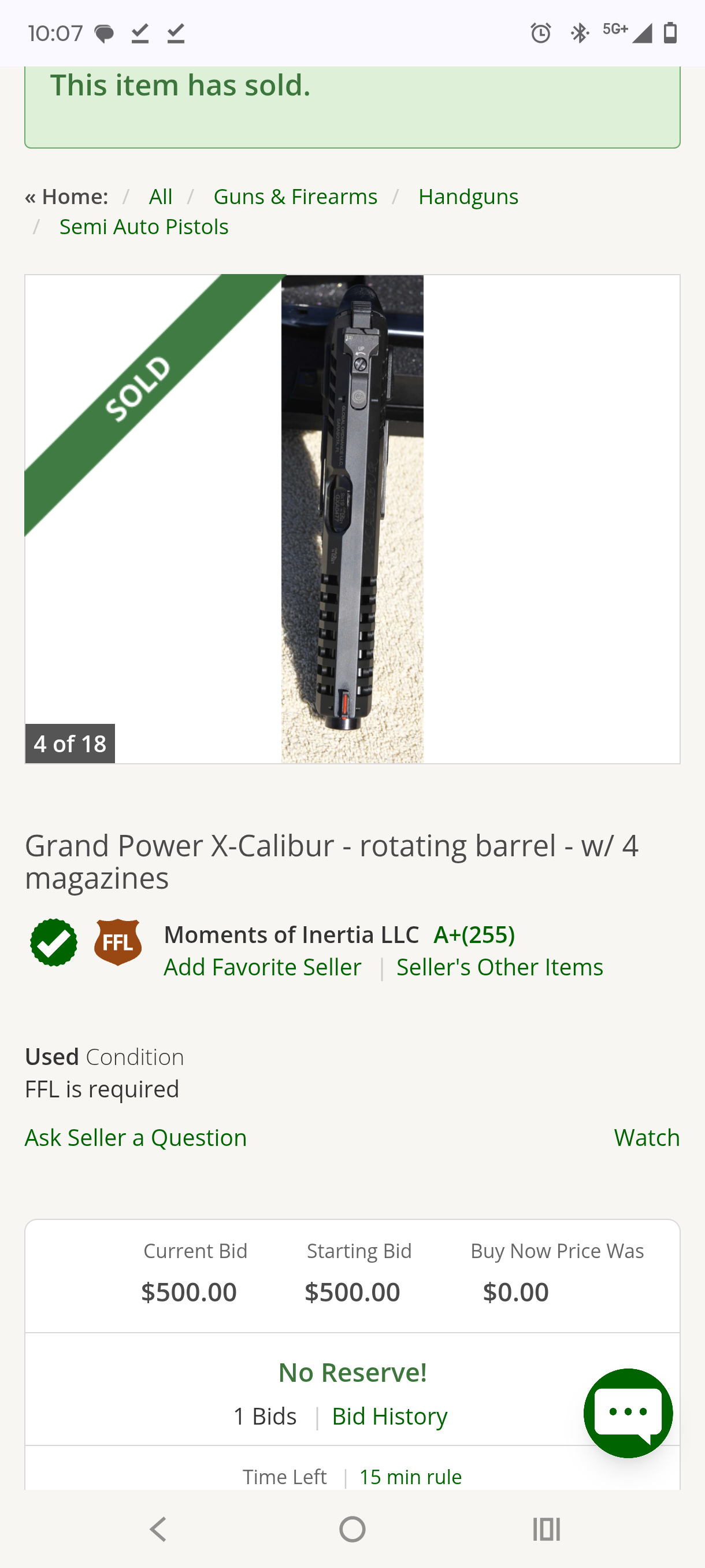Image resolution: width=705 pixels, height=1568 pixels.
Task: Open the Handguns breadcrumb
Action: (x=469, y=197)
